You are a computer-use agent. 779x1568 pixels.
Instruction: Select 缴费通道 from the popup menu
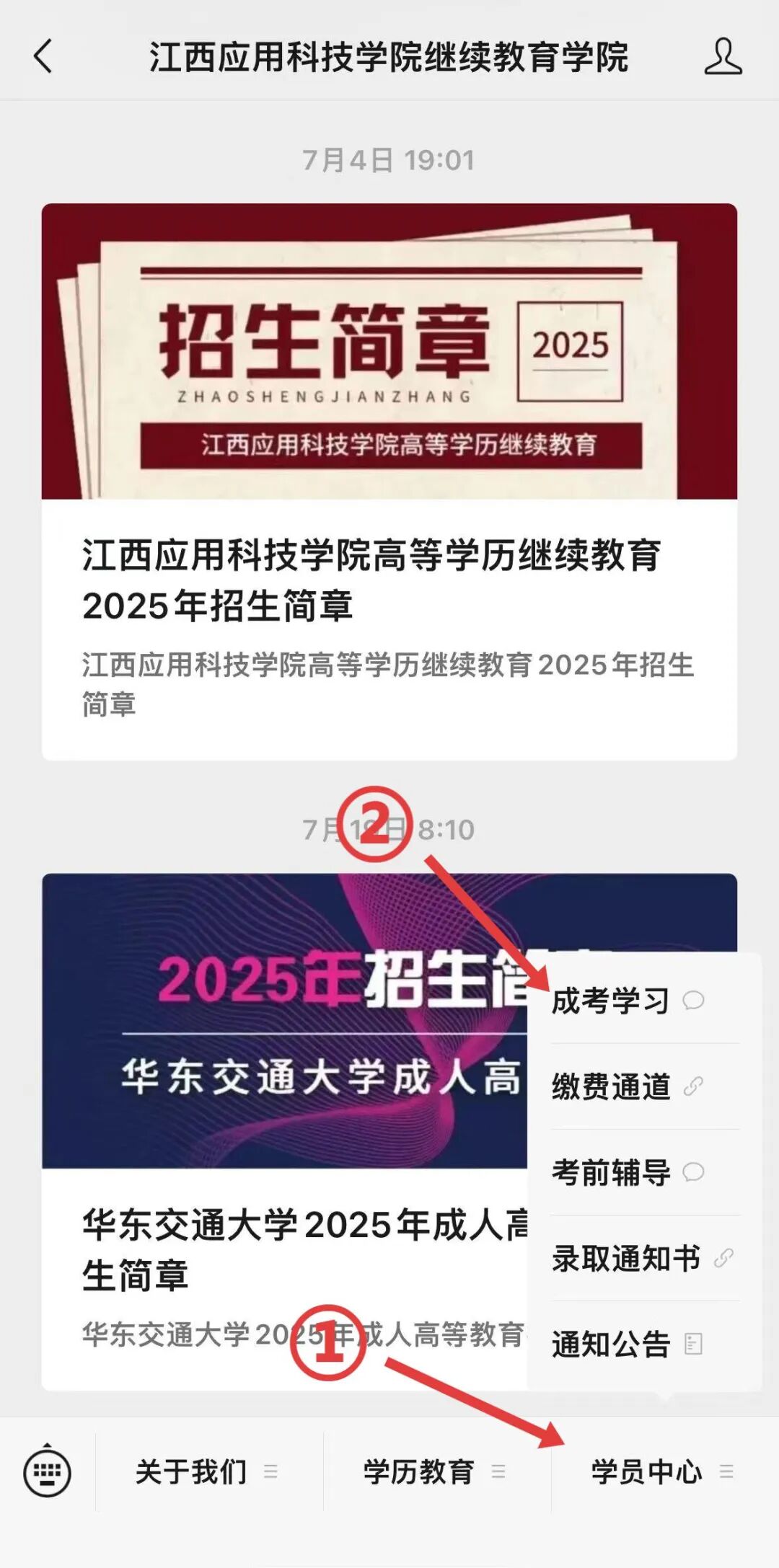click(x=609, y=1086)
